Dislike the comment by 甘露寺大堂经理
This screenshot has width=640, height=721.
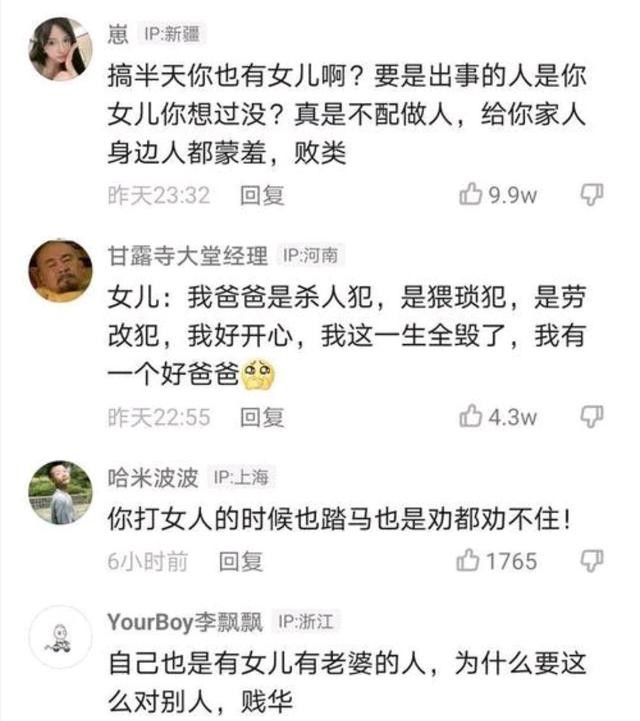[x=593, y=416]
